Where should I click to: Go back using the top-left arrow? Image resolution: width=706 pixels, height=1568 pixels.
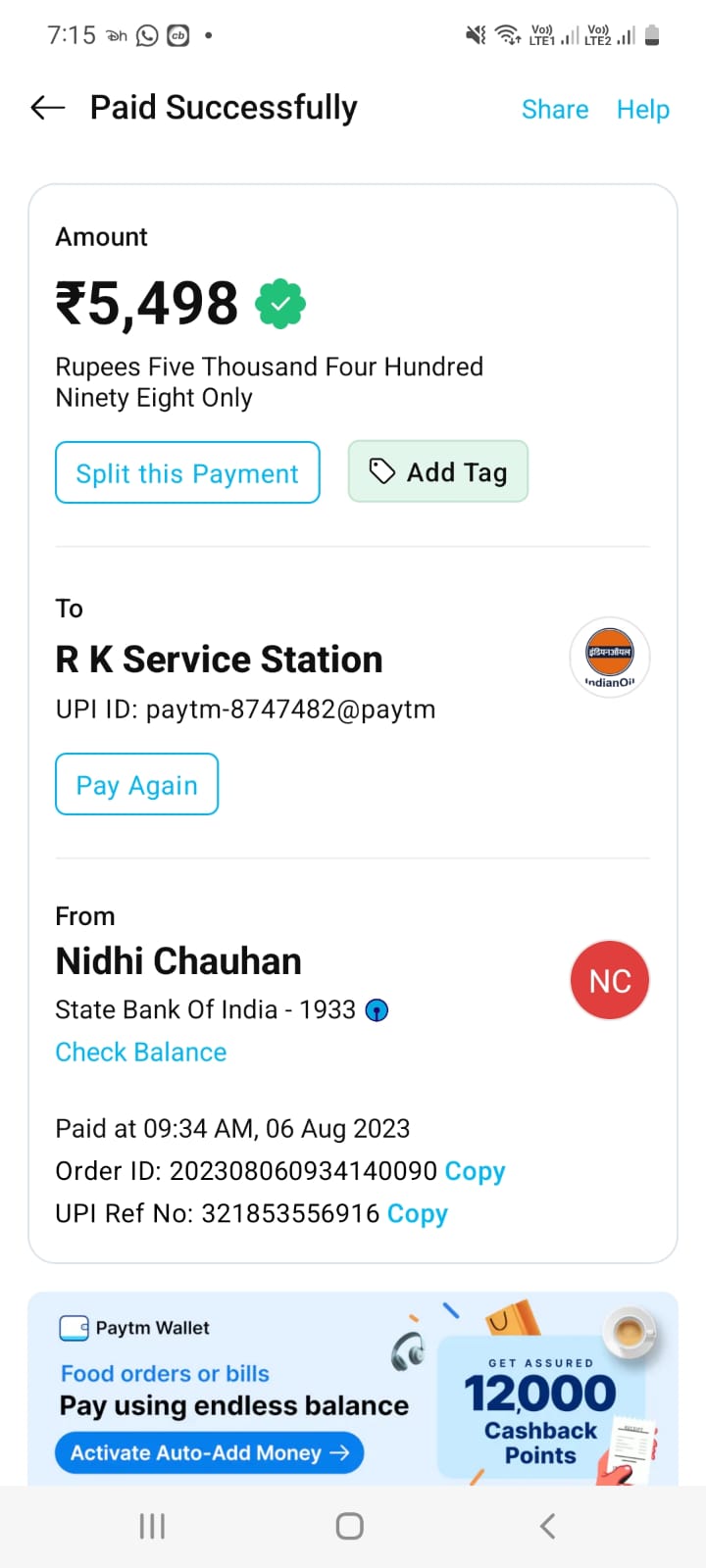pyautogui.click(x=47, y=108)
